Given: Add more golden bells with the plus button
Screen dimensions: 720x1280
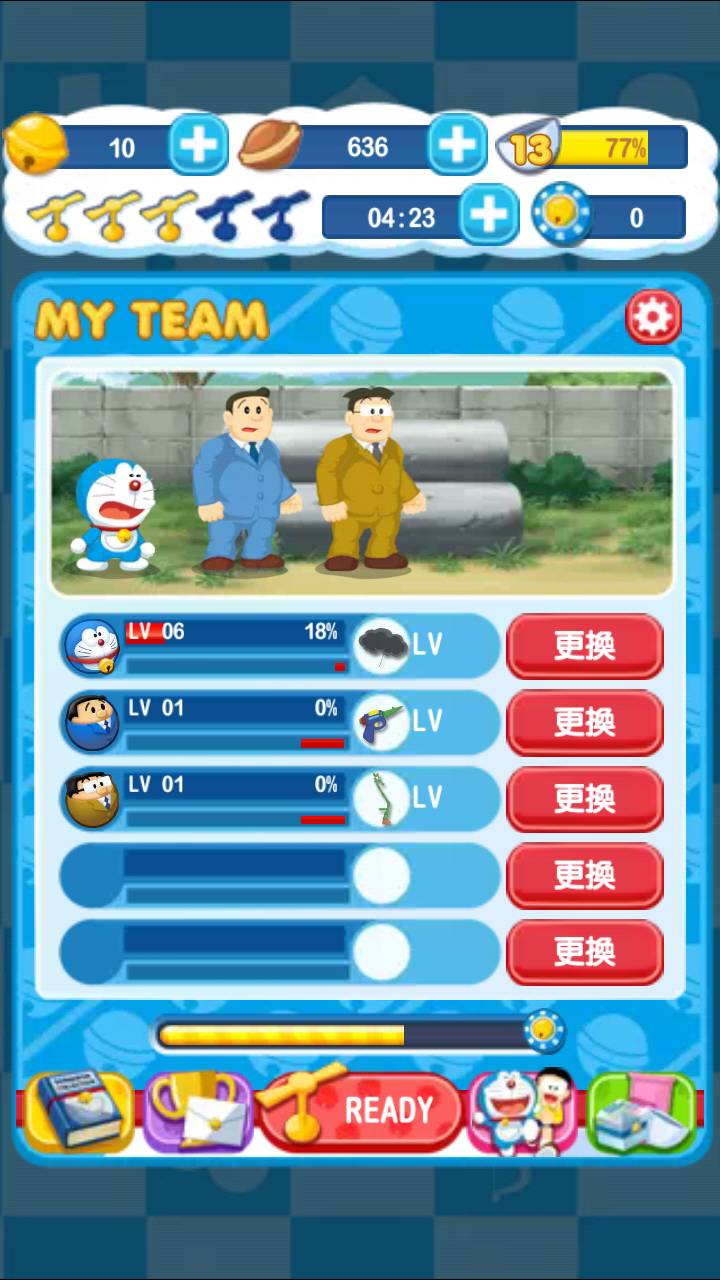Looking at the screenshot, I should tap(198, 146).
